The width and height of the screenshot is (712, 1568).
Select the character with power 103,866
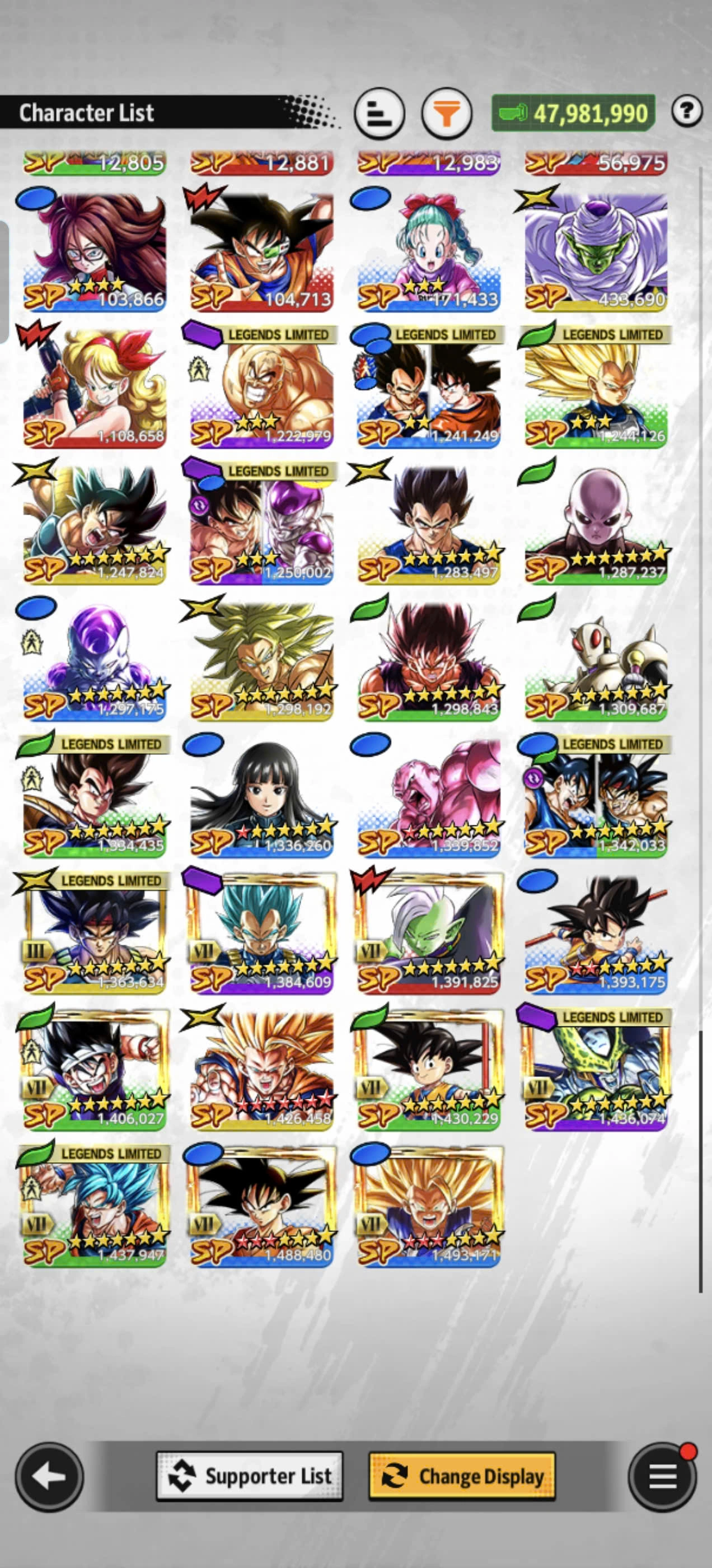95,251
